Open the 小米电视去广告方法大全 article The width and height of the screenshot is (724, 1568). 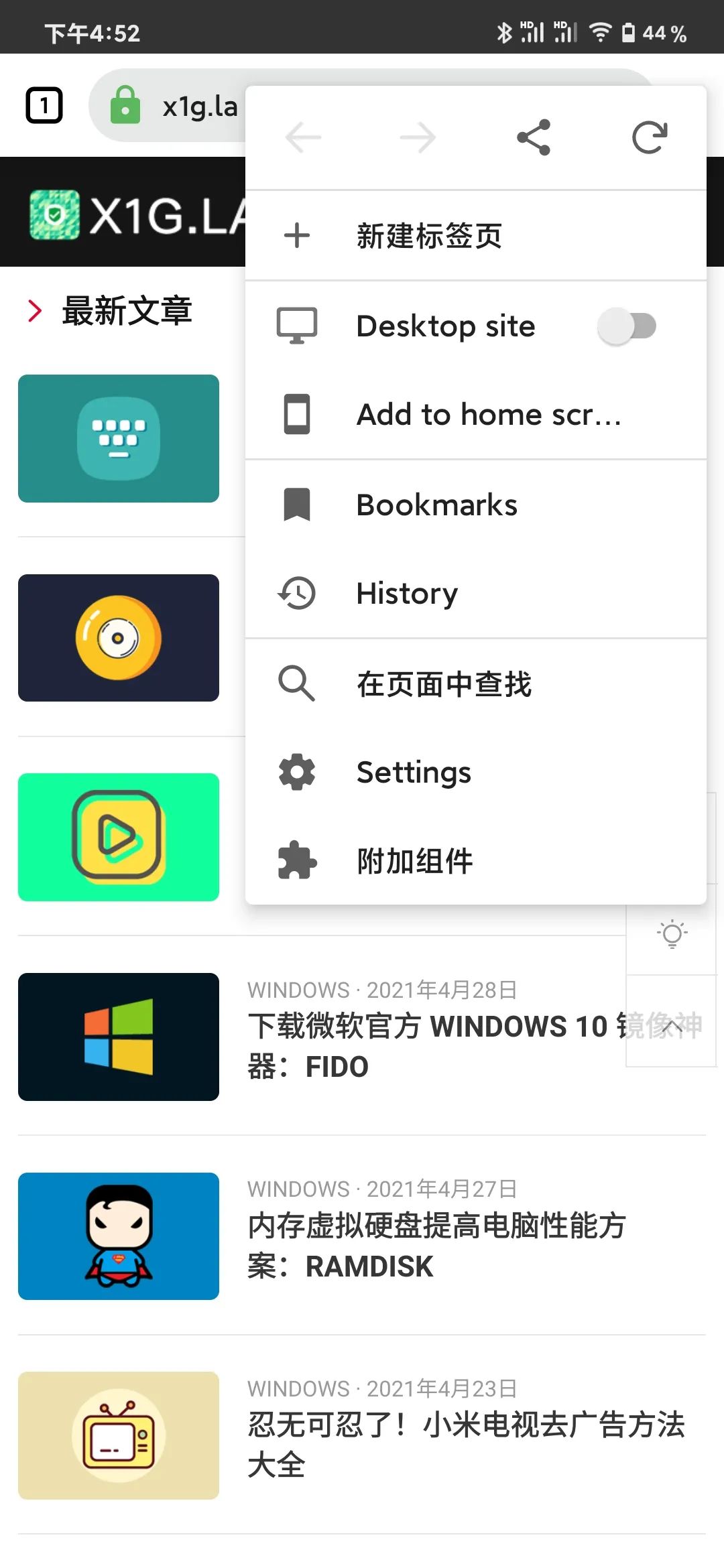pos(466,1444)
